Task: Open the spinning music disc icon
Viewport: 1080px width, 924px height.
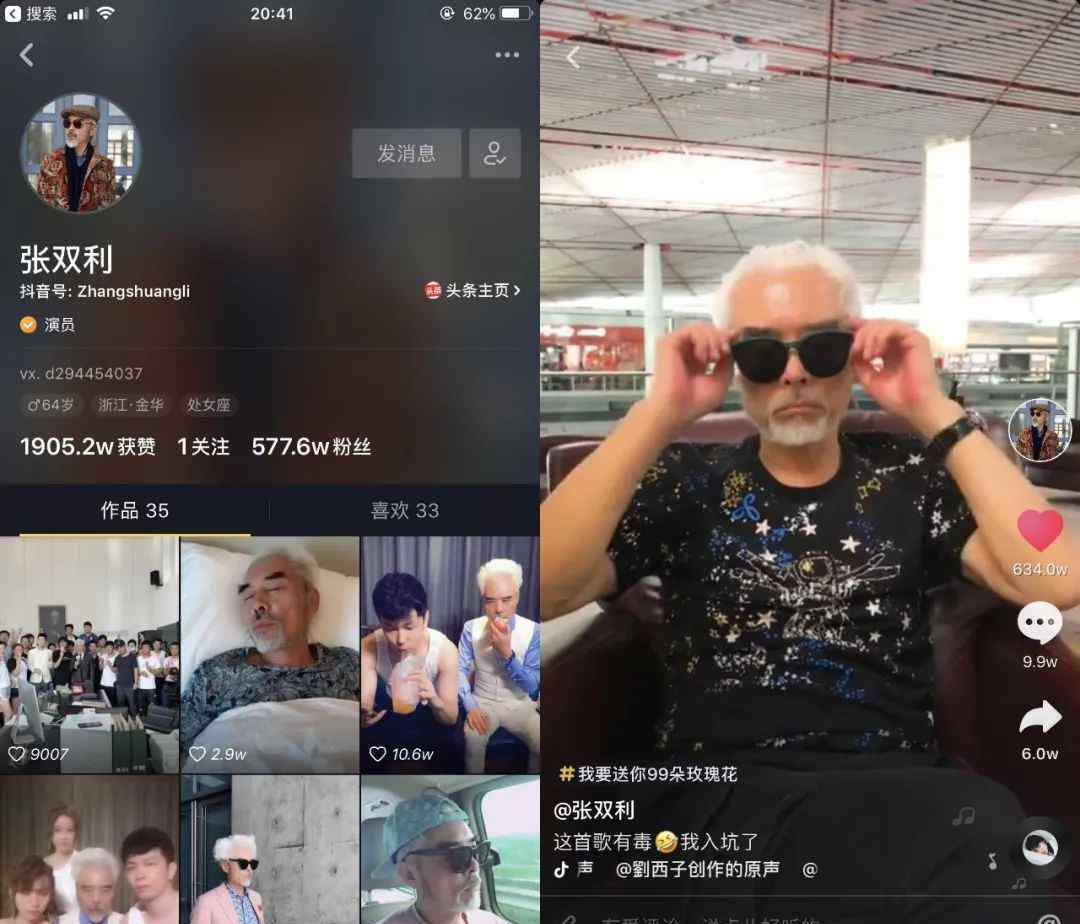Action: pyautogui.click(x=1040, y=847)
